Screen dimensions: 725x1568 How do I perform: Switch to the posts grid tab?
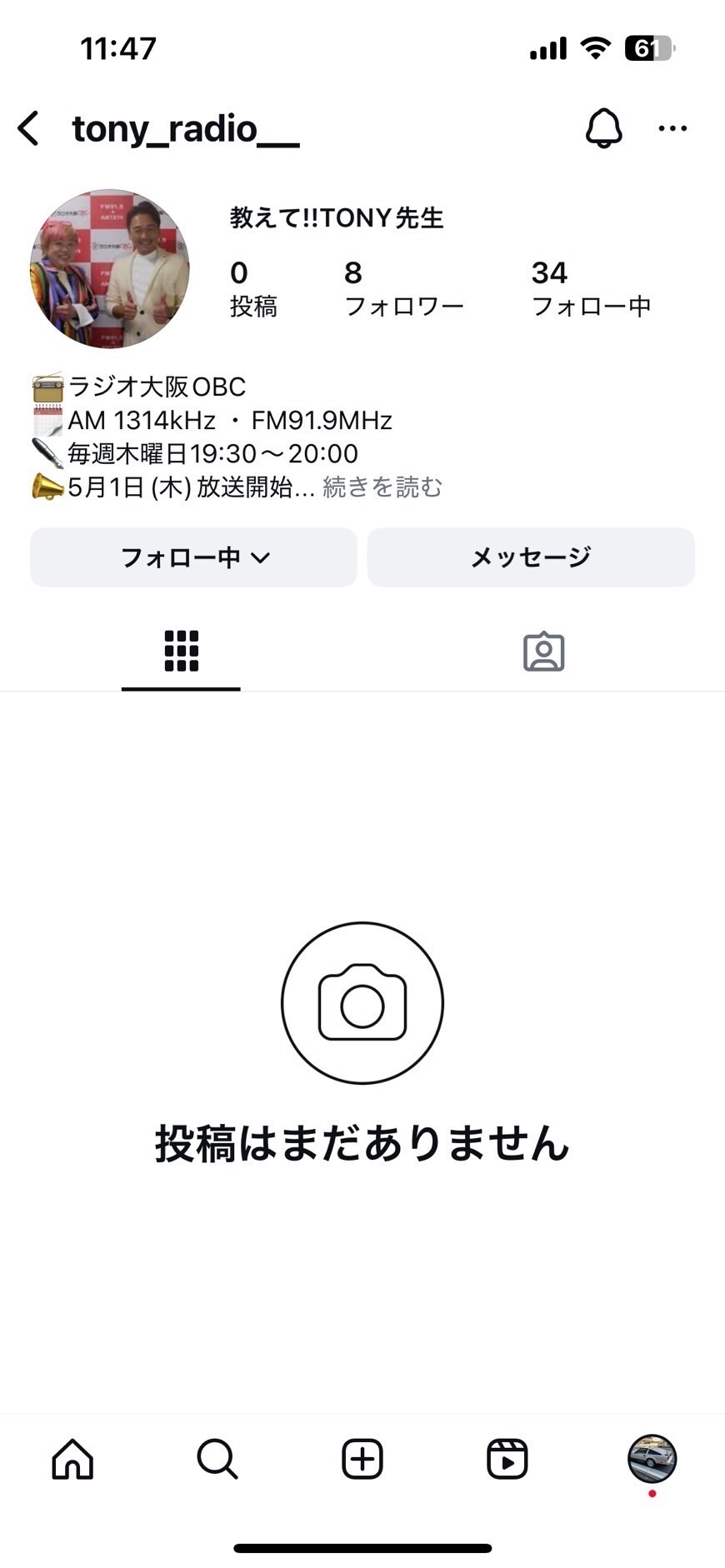pos(181,651)
